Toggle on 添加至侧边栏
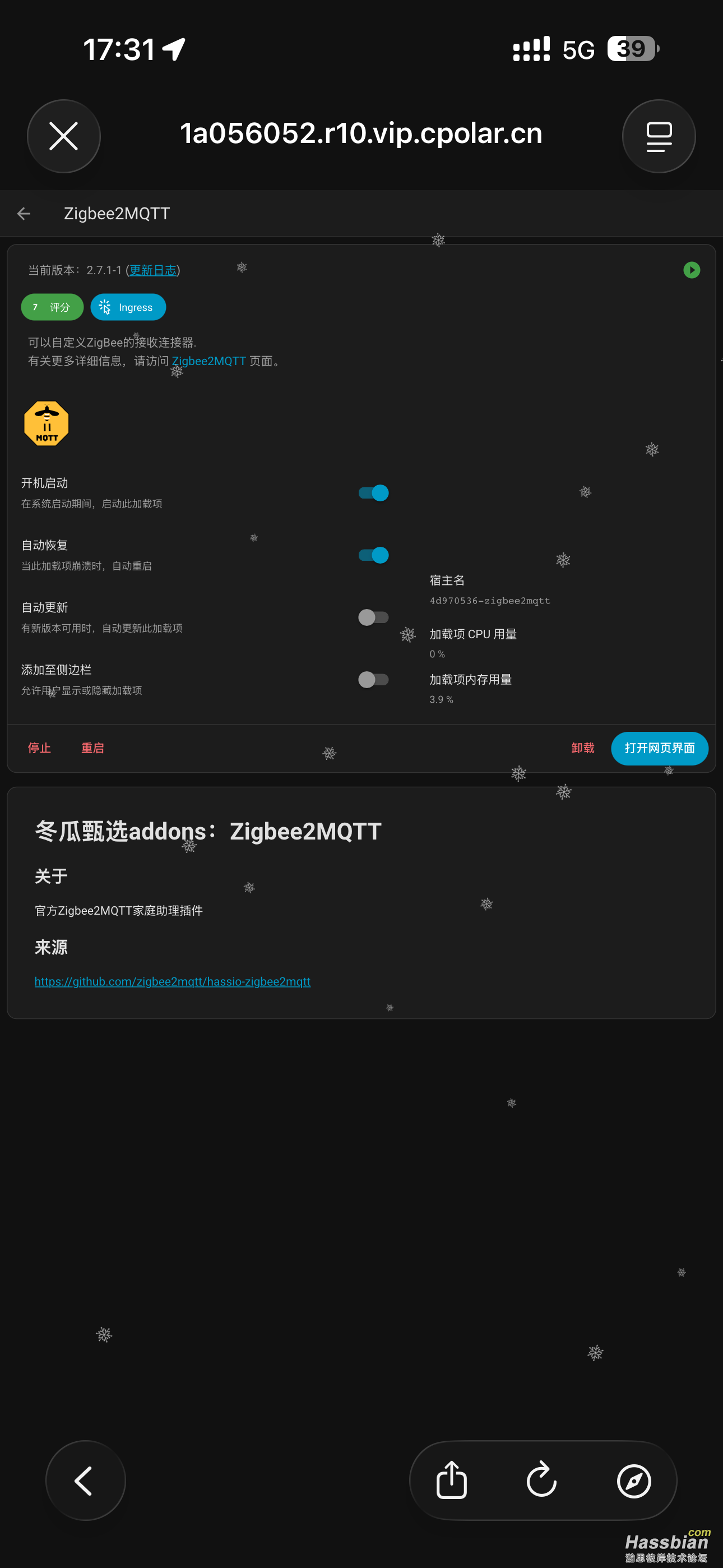Screen dimensions: 723x1568 tap(374, 679)
